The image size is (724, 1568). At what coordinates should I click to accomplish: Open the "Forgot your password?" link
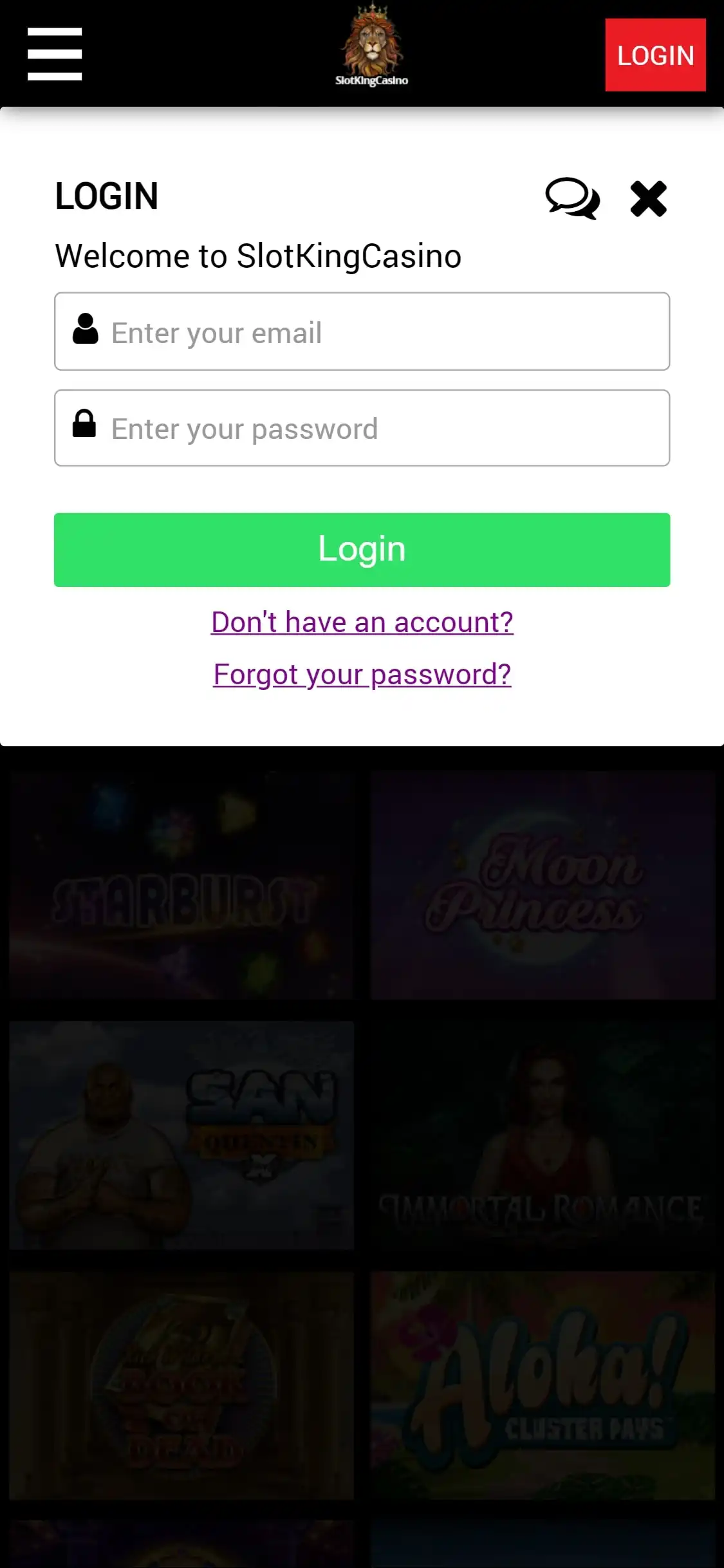[x=362, y=675]
